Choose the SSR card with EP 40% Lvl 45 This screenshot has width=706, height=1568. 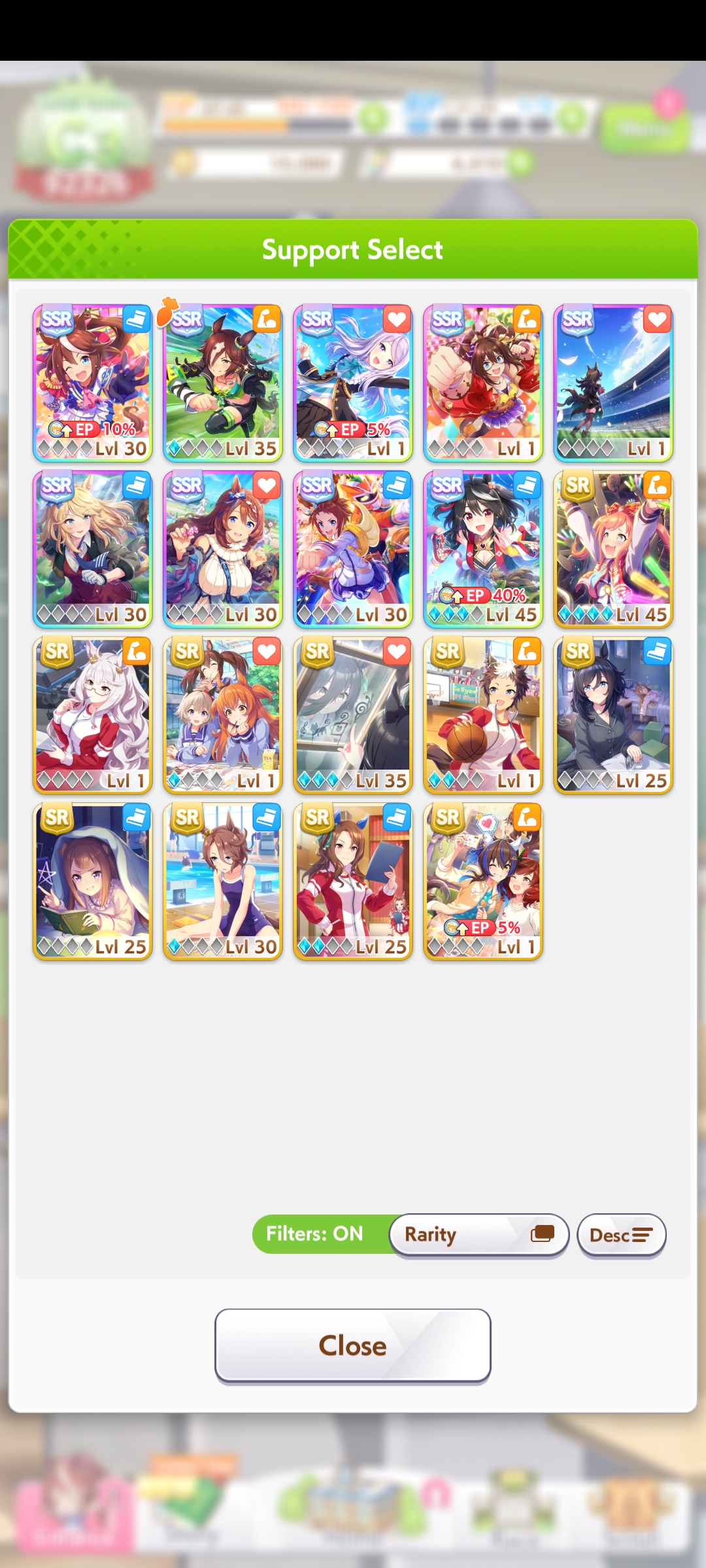coord(482,549)
